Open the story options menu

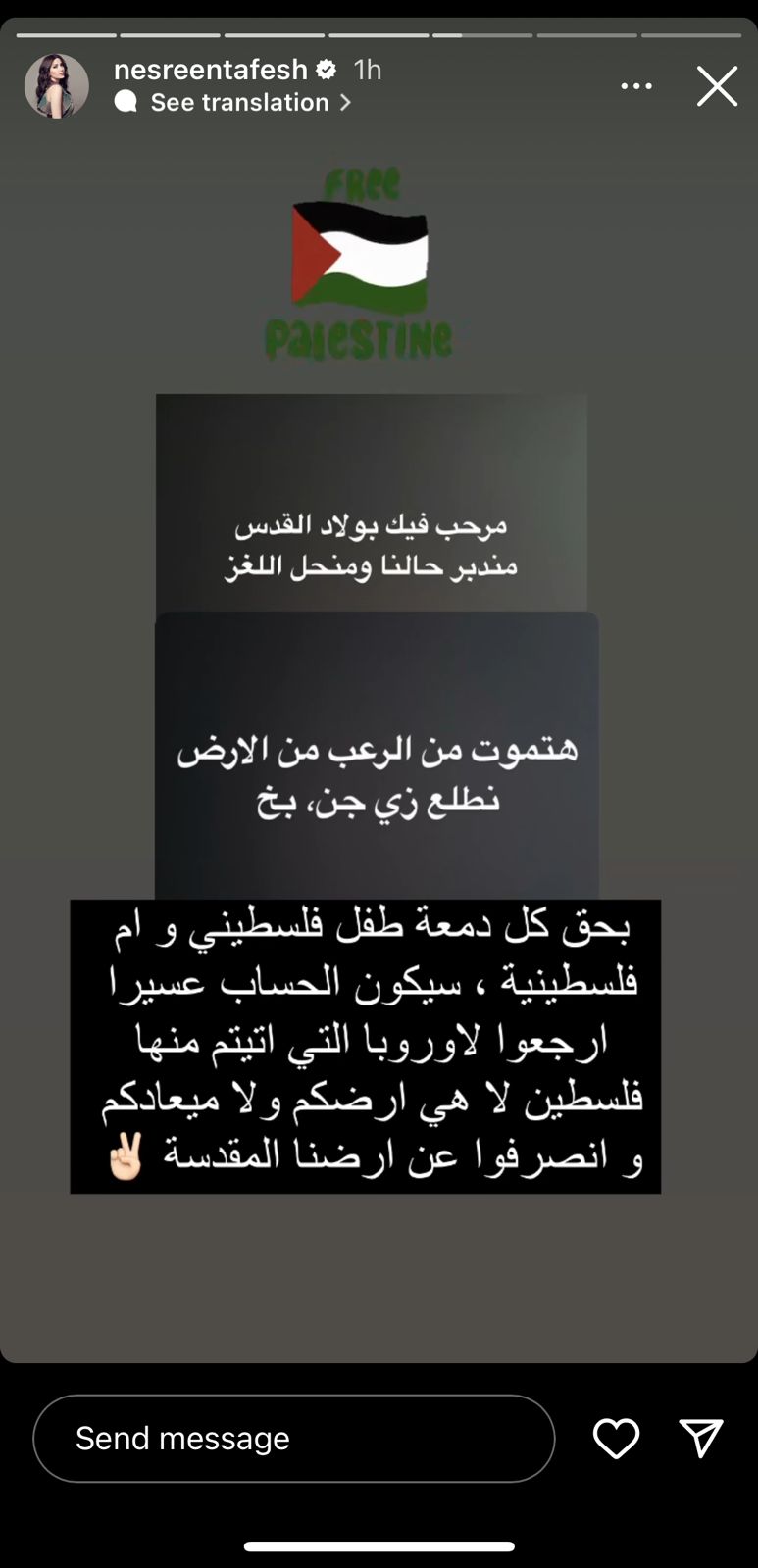pyautogui.click(x=636, y=86)
